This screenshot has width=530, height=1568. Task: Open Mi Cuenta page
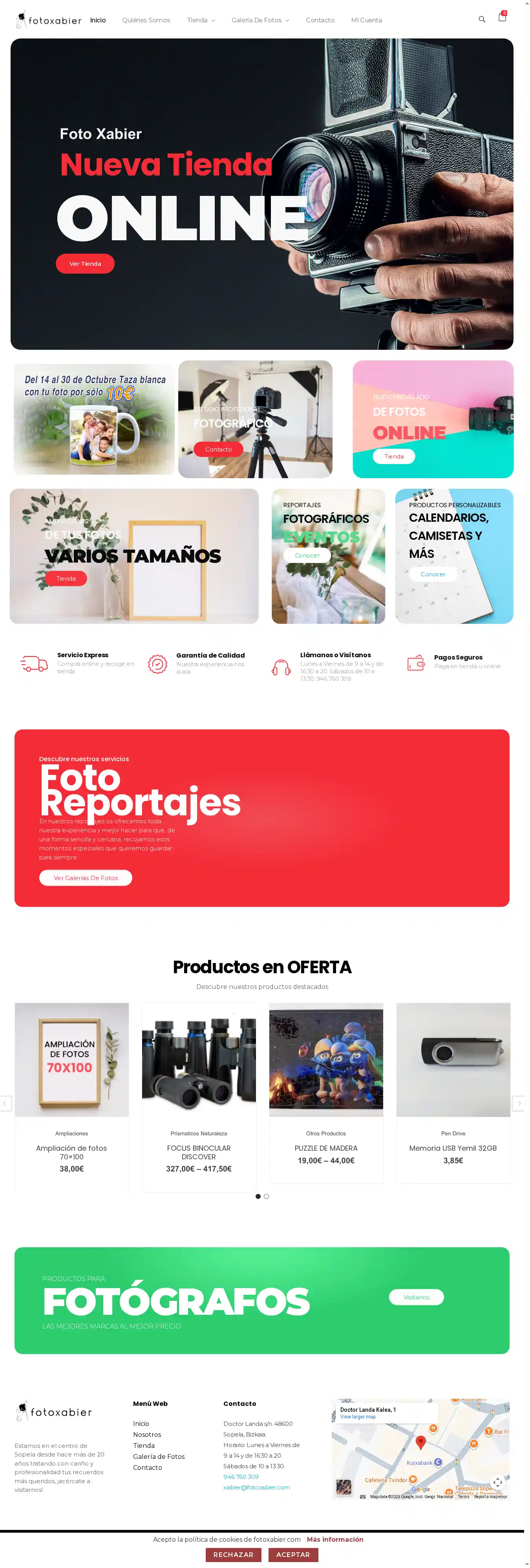click(x=366, y=20)
